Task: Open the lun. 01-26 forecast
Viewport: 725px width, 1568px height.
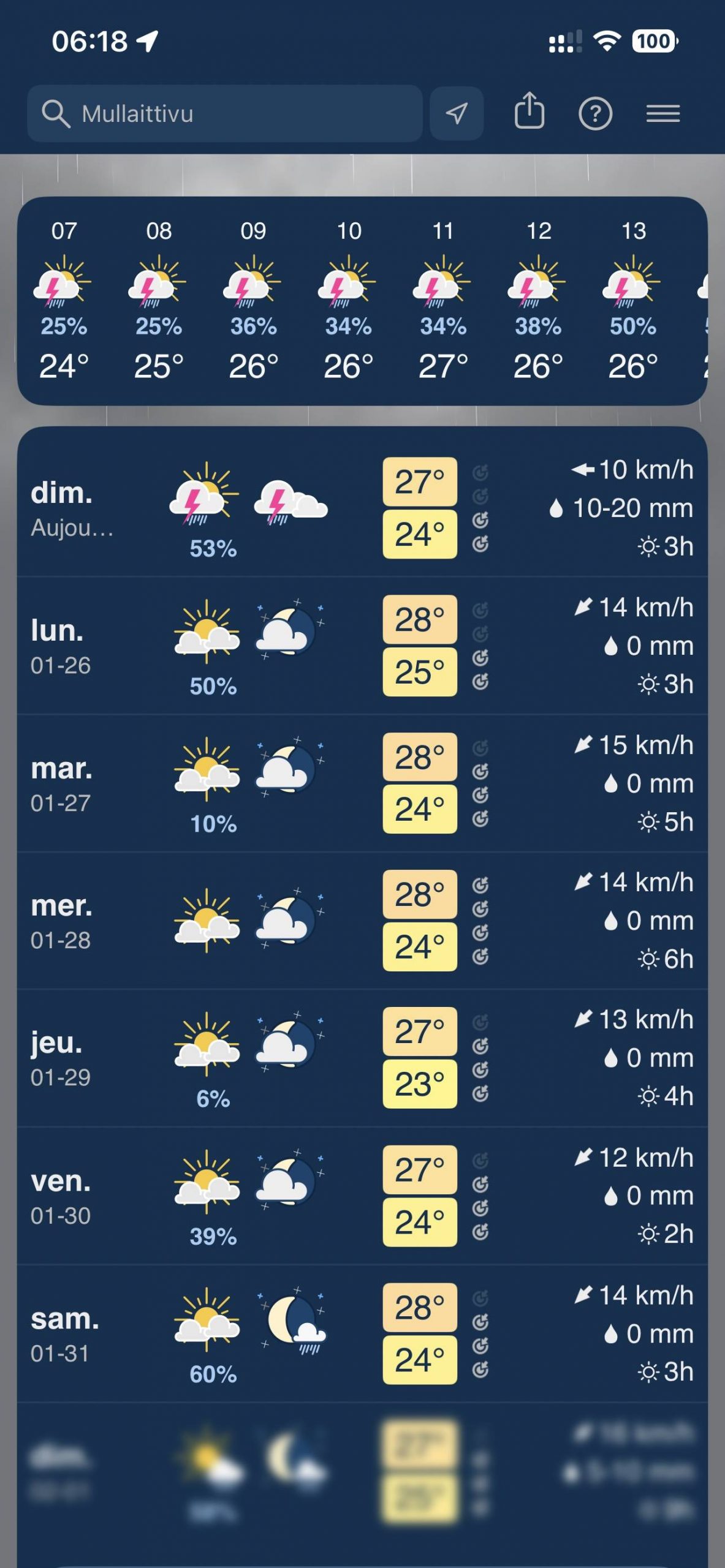Action: pyautogui.click(x=362, y=646)
